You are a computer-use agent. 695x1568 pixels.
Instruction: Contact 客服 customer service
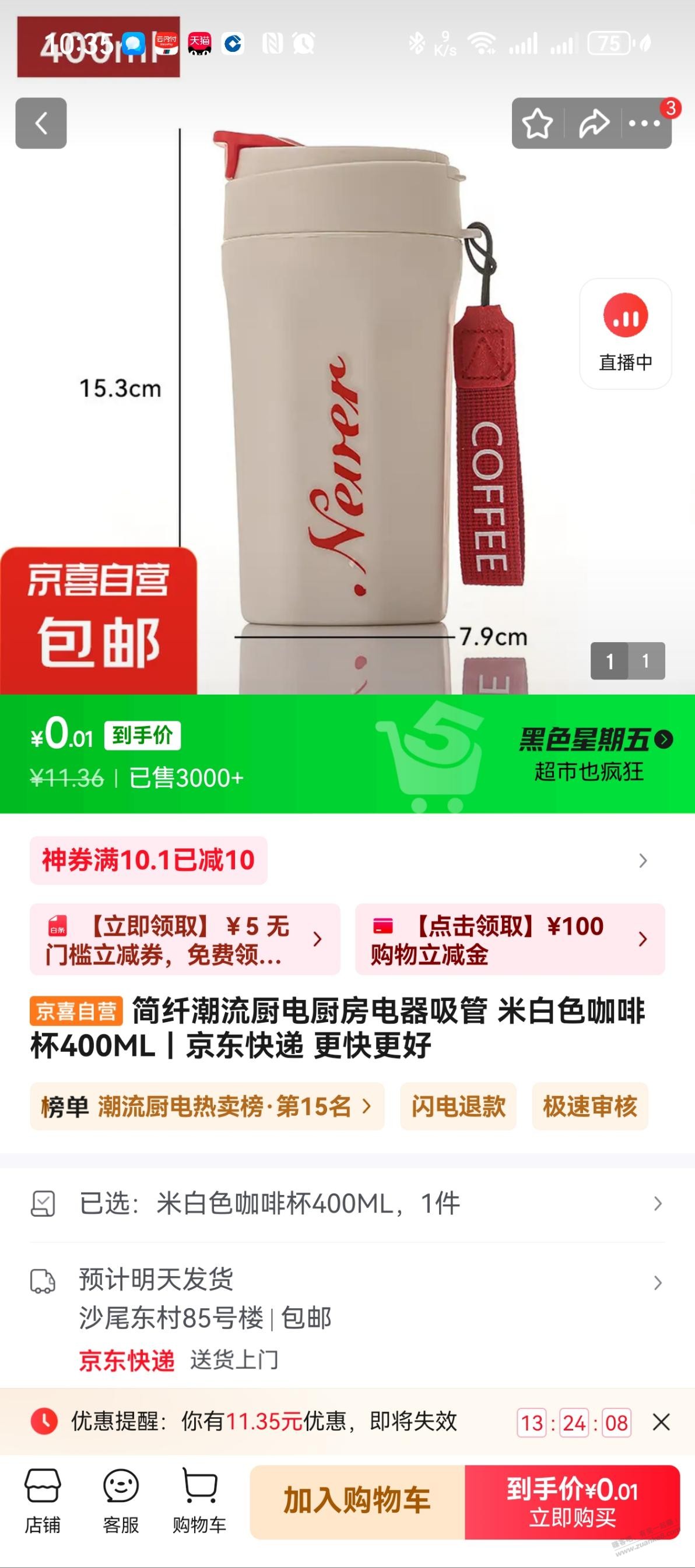pos(121,1501)
